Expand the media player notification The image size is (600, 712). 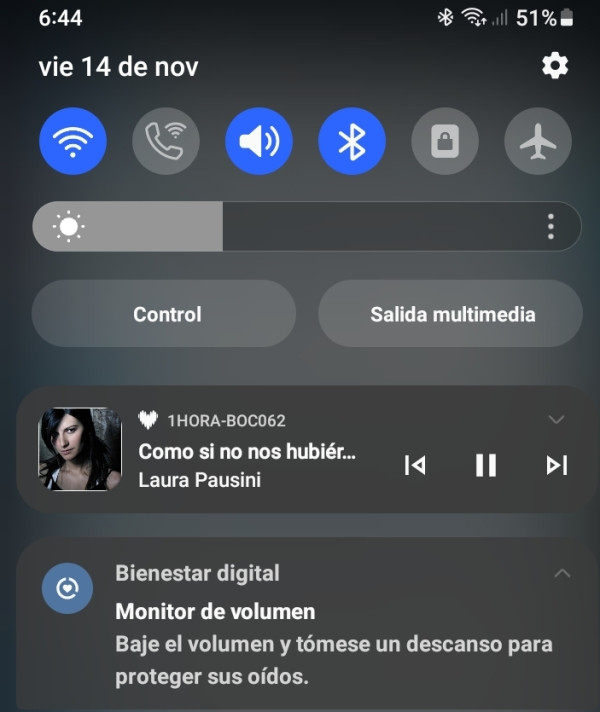pos(557,420)
